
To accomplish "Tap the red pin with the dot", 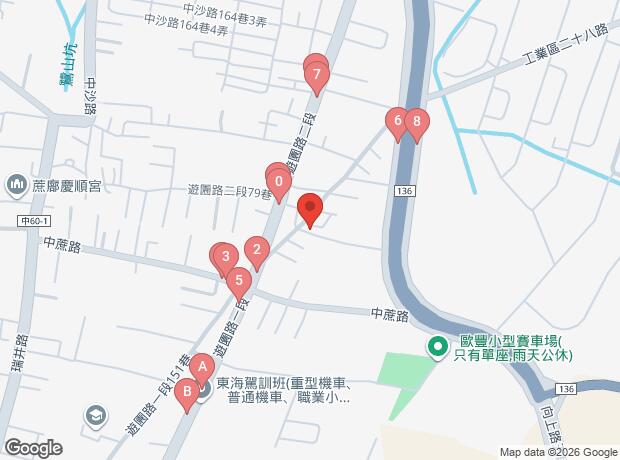I will click(x=310, y=210).
